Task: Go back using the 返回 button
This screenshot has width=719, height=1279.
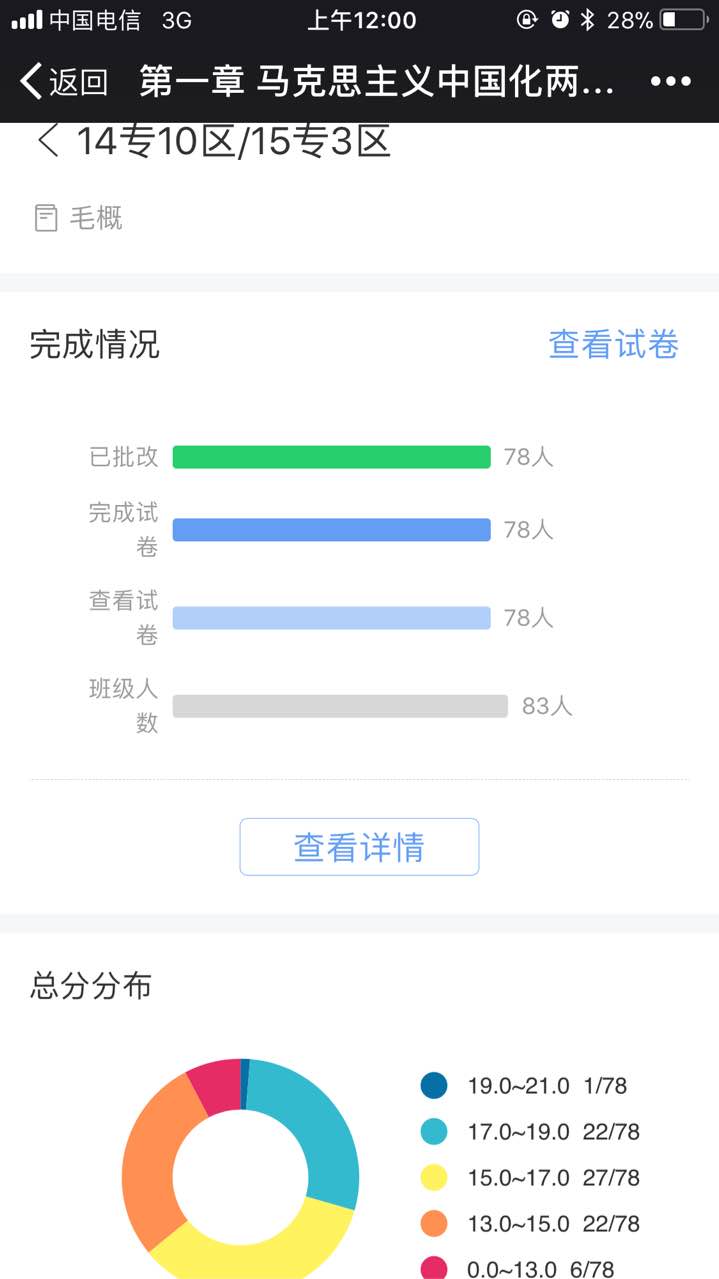Action: 64,81
